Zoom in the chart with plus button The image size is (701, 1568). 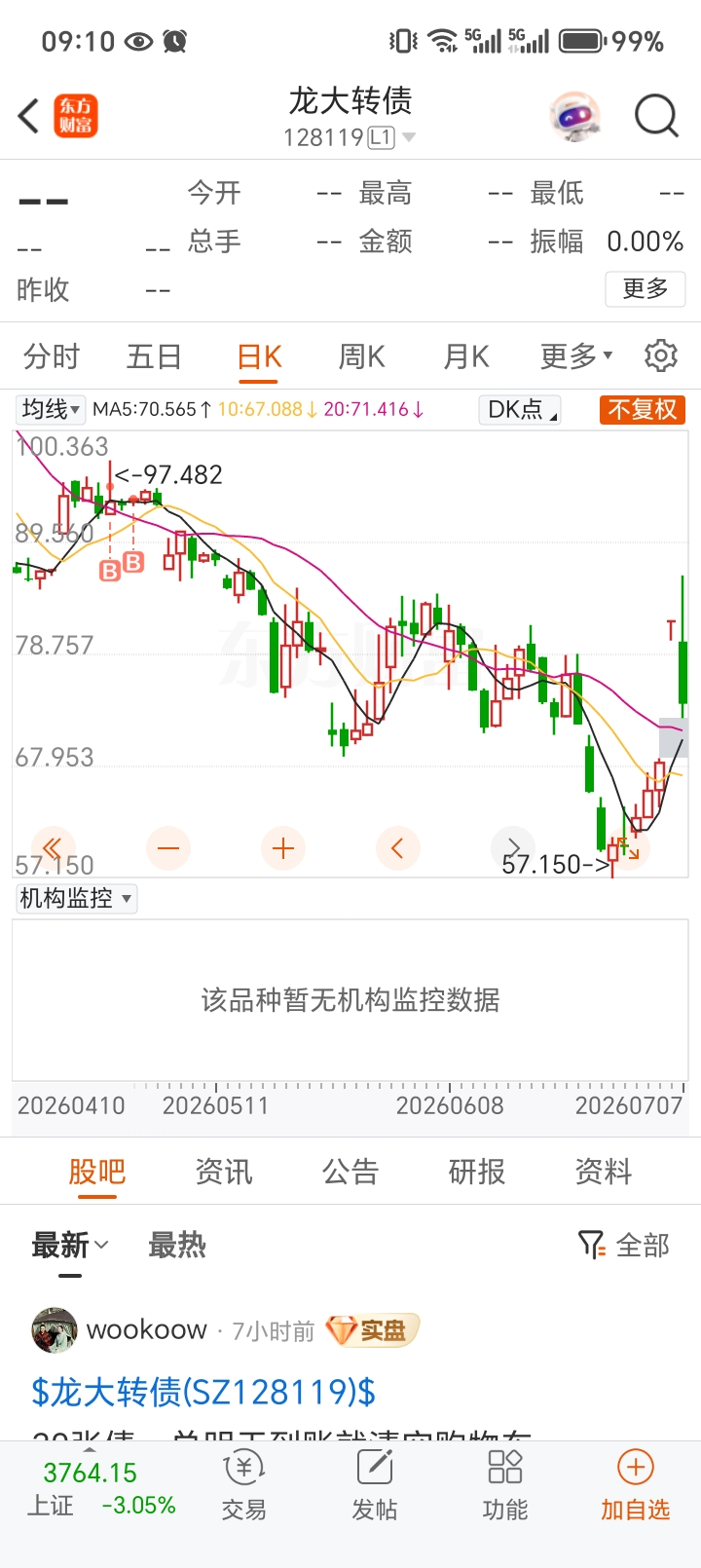[x=283, y=848]
